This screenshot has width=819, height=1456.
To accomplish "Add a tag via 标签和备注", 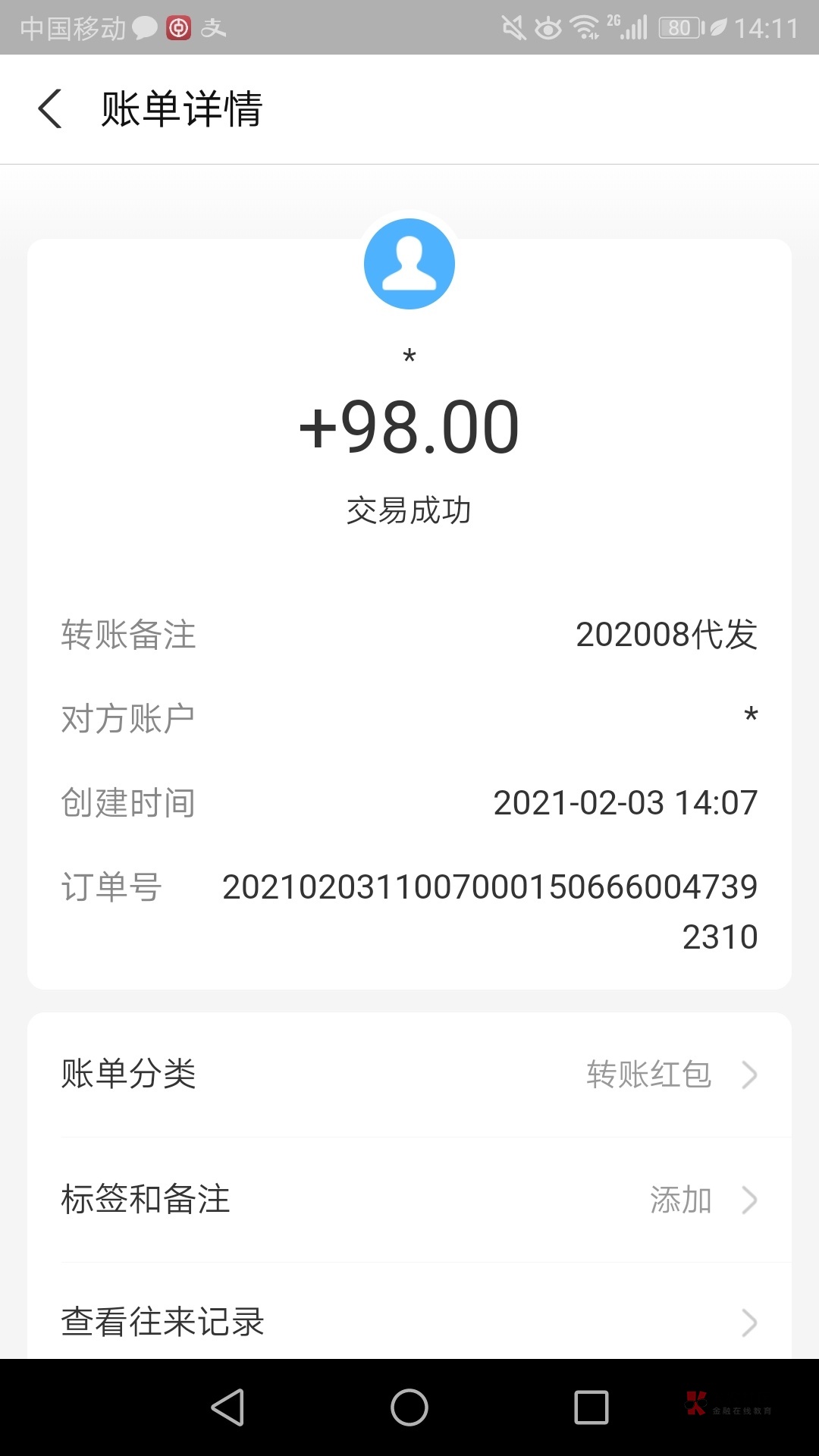I will point(409,1200).
